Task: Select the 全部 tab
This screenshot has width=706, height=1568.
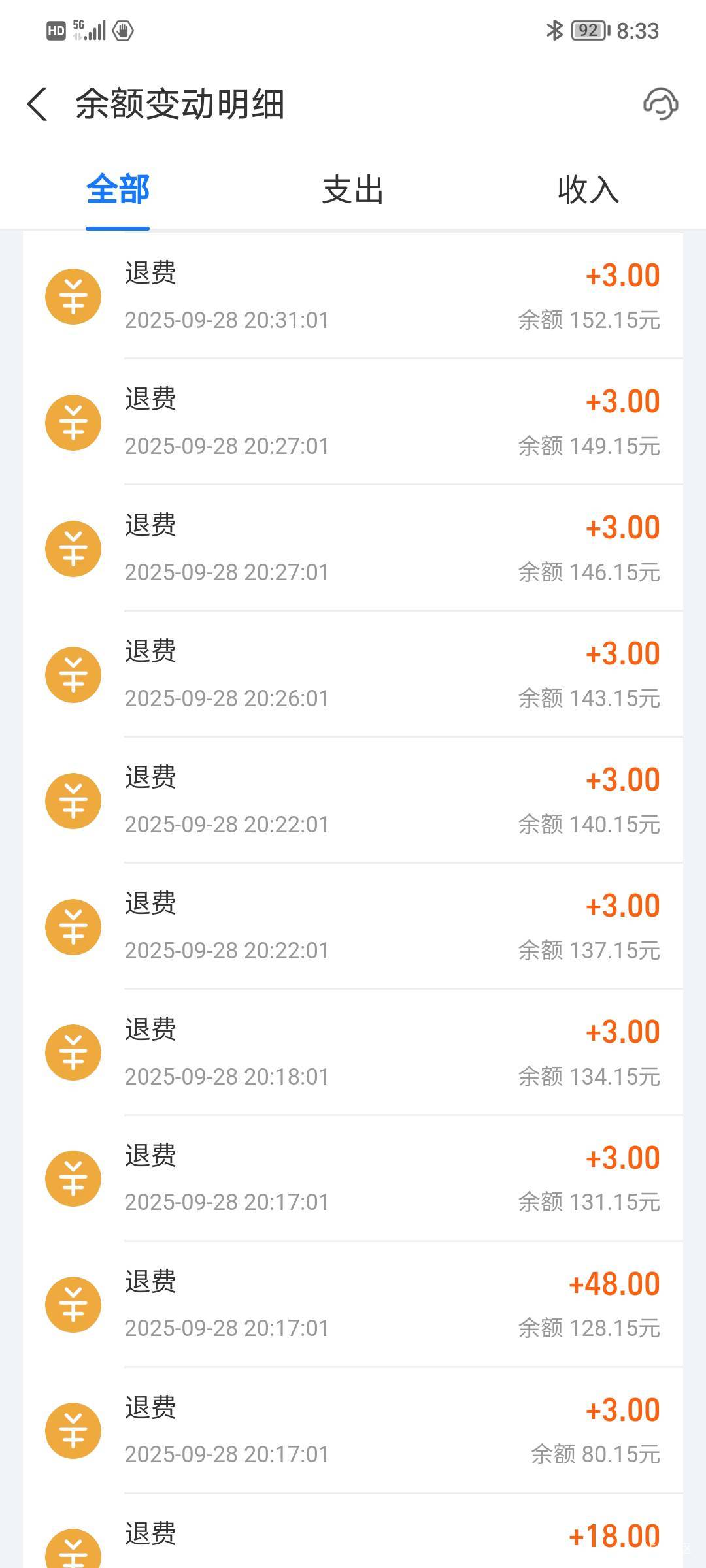Action: click(118, 190)
